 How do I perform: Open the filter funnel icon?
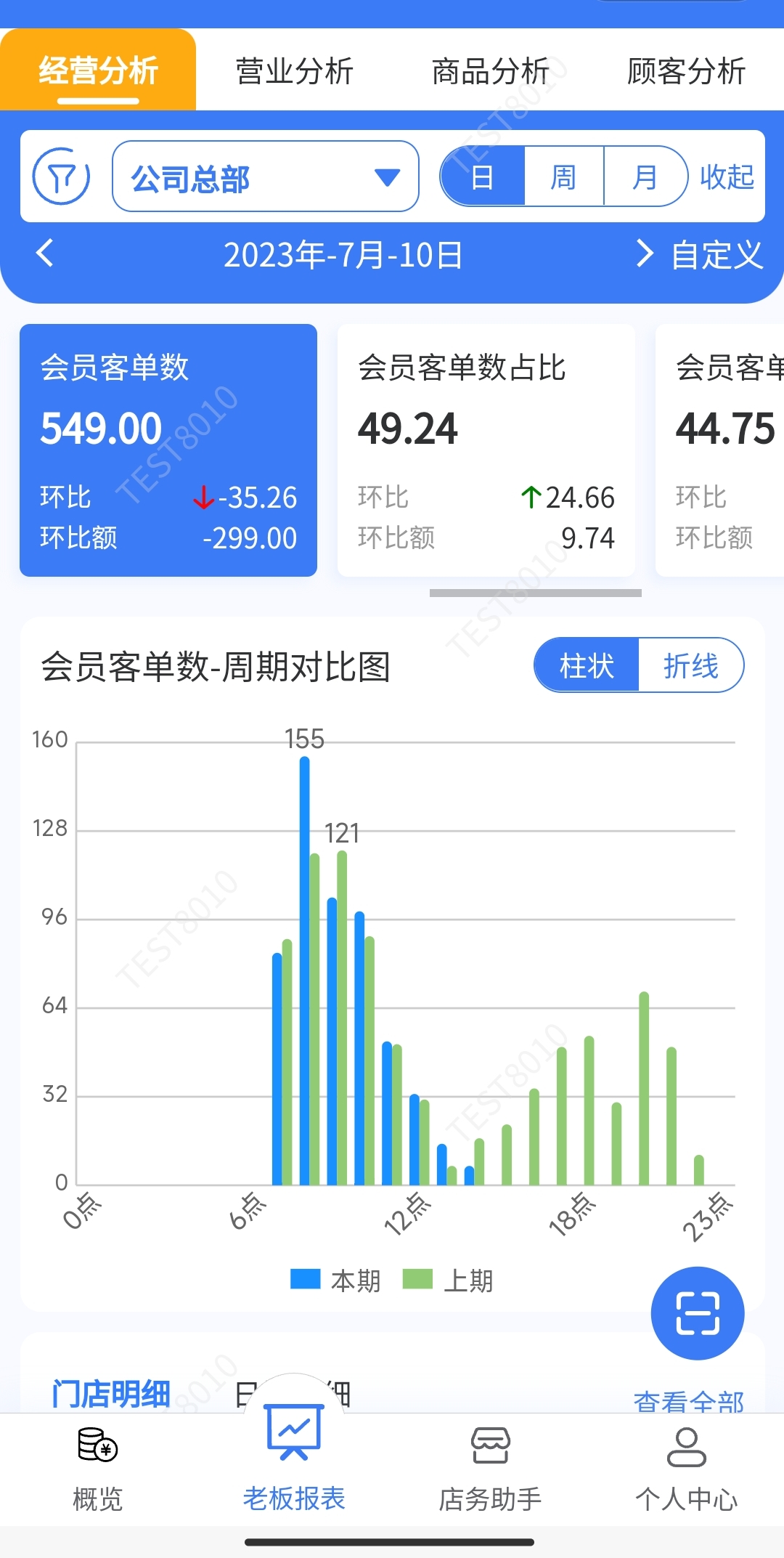coord(62,177)
